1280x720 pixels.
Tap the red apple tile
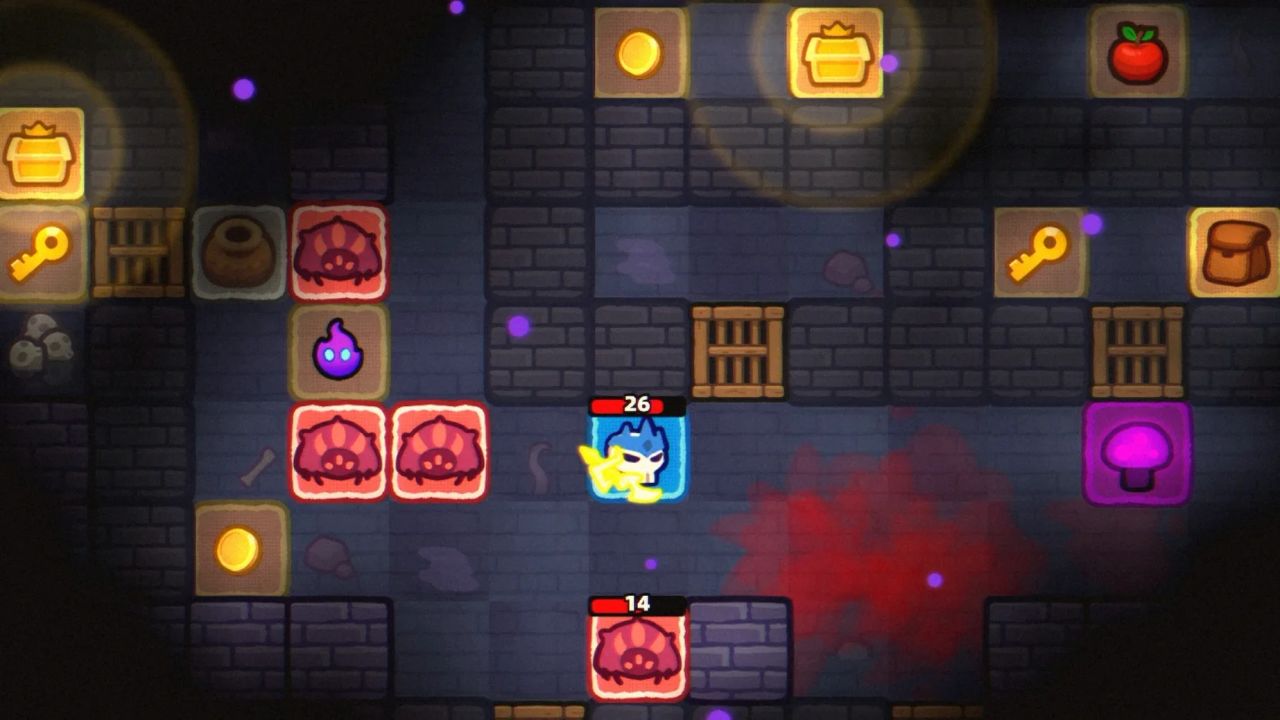point(1138,53)
